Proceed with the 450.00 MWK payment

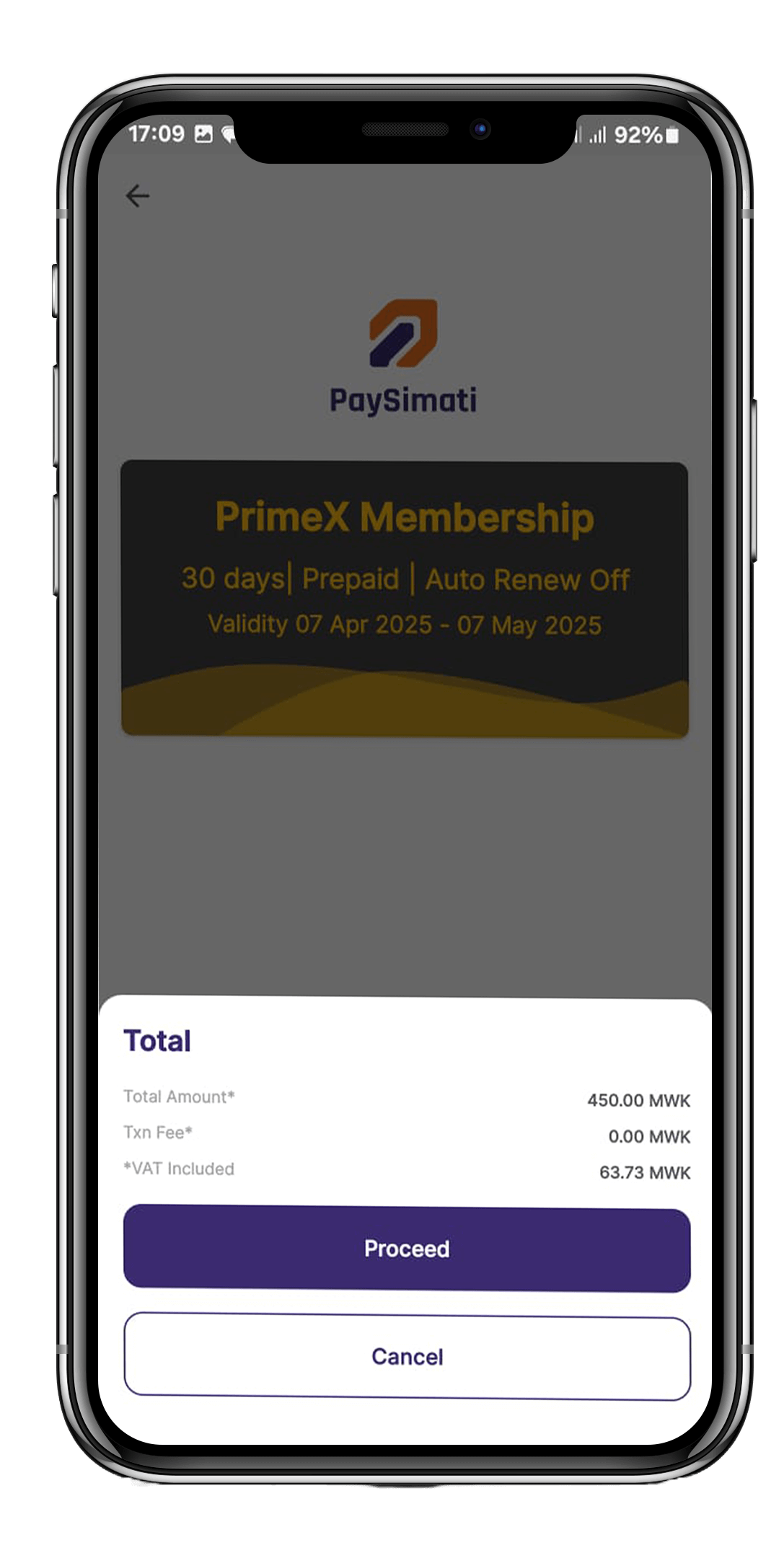407,1249
